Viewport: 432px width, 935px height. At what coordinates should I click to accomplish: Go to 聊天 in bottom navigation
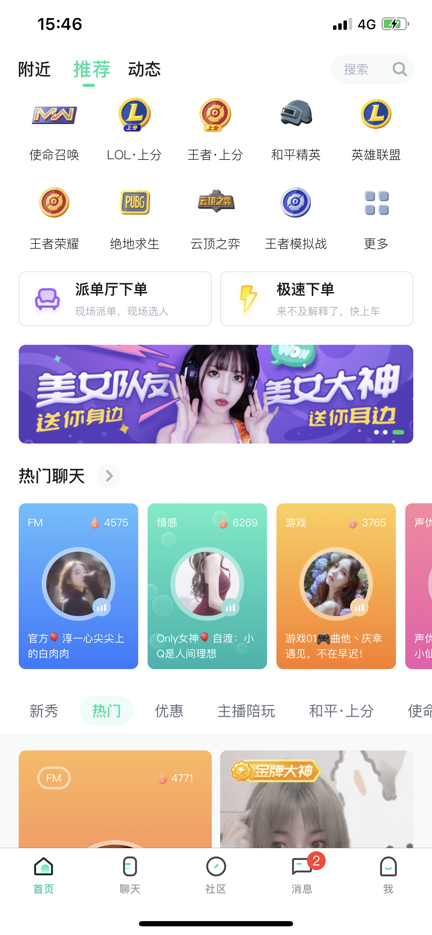129,875
